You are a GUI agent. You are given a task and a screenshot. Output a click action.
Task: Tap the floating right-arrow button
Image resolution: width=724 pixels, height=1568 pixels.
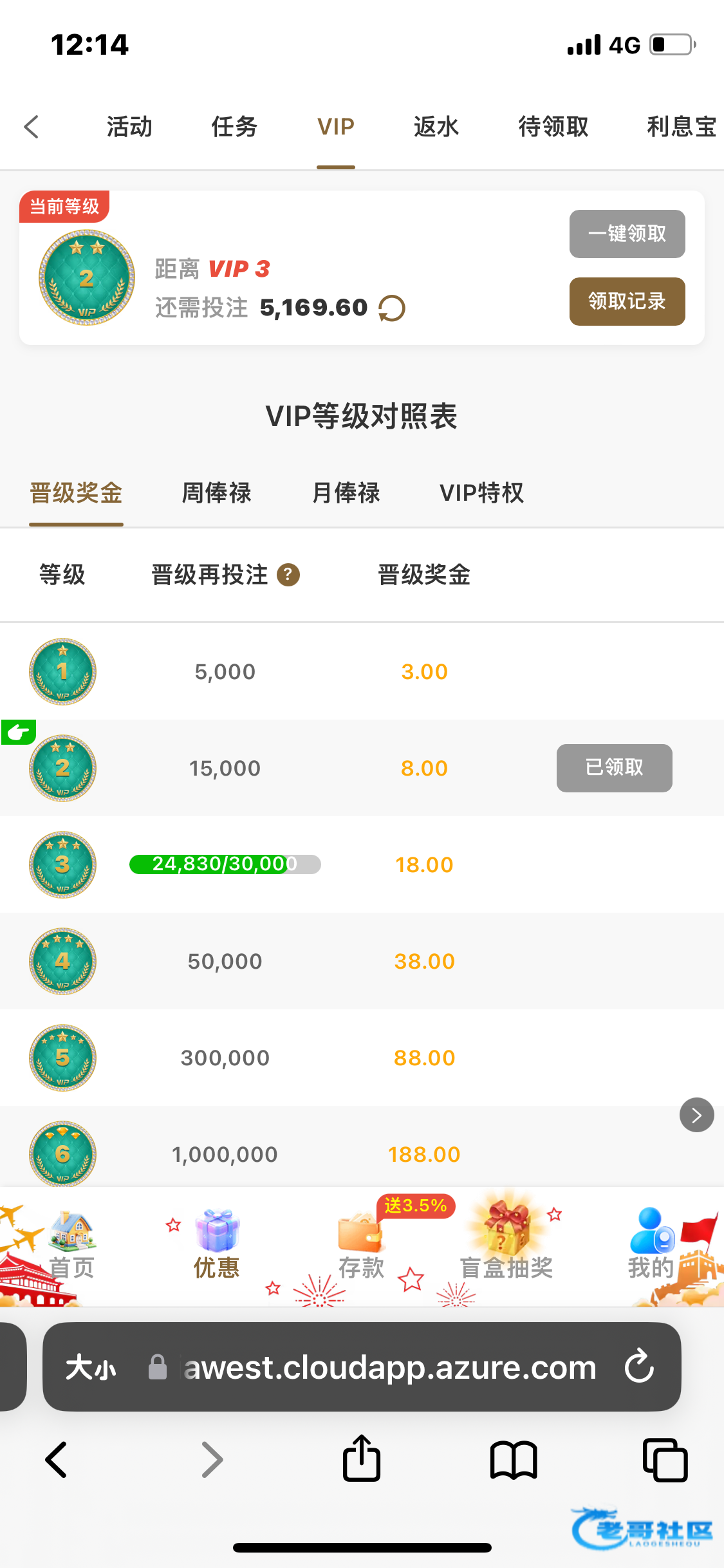(696, 1115)
